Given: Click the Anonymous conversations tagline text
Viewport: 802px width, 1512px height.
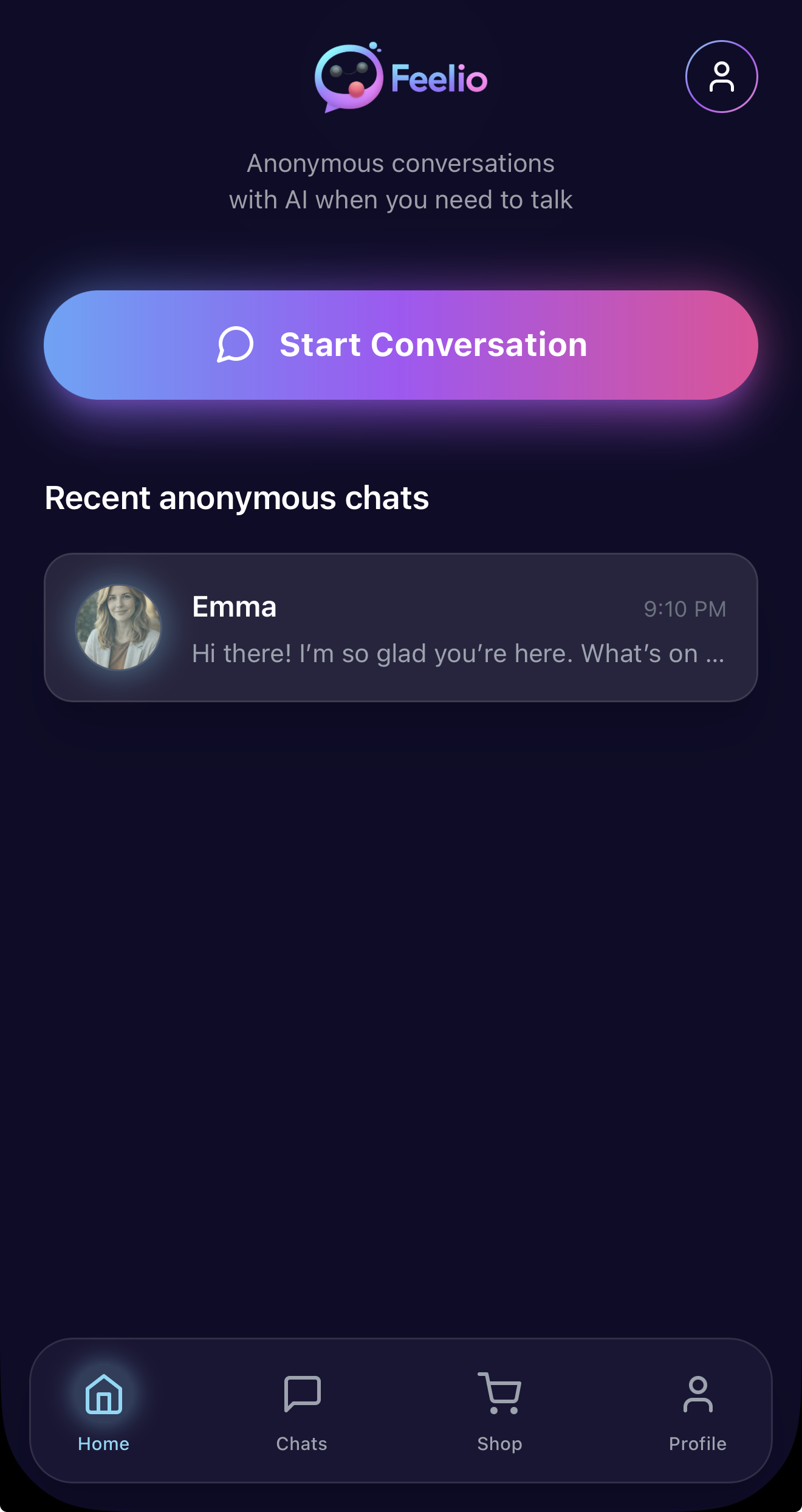Looking at the screenshot, I should tap(400, 181).
